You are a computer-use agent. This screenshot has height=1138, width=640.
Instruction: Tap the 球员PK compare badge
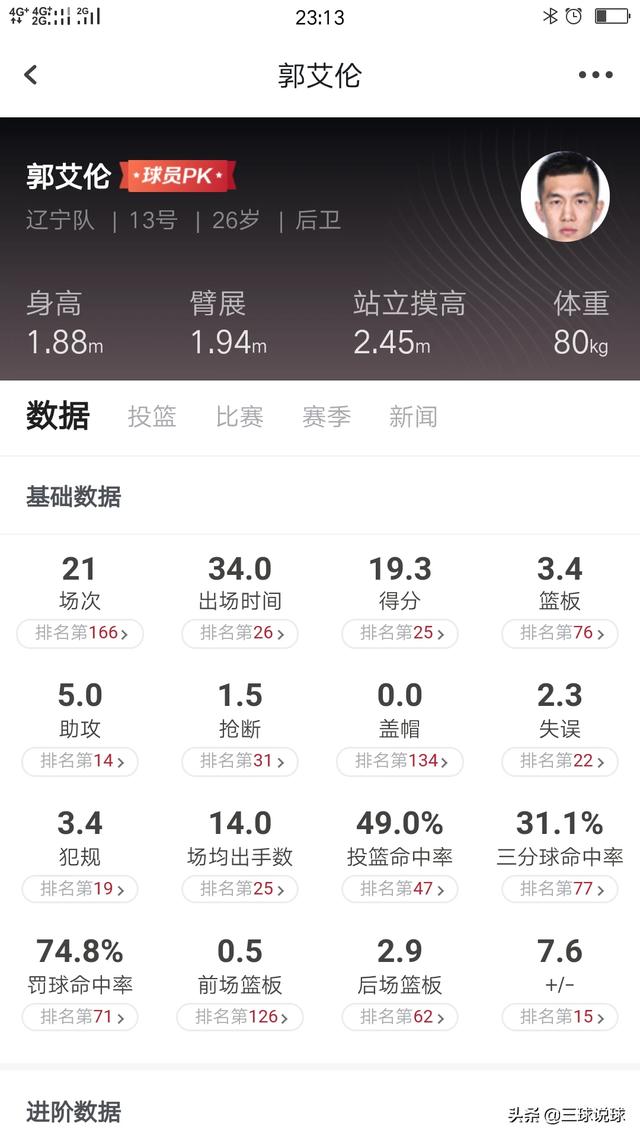(178, 176)
